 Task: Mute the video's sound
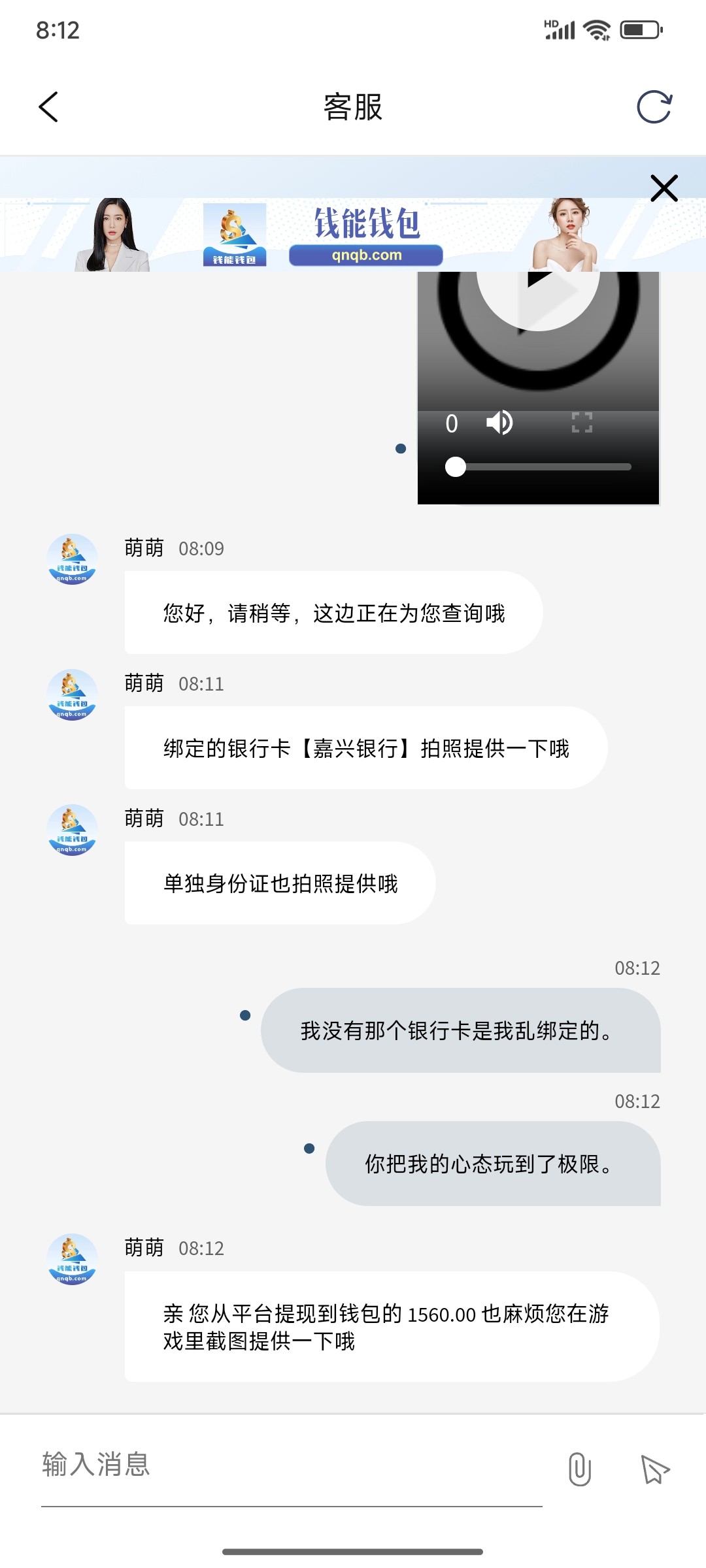[x=500, y=423]
